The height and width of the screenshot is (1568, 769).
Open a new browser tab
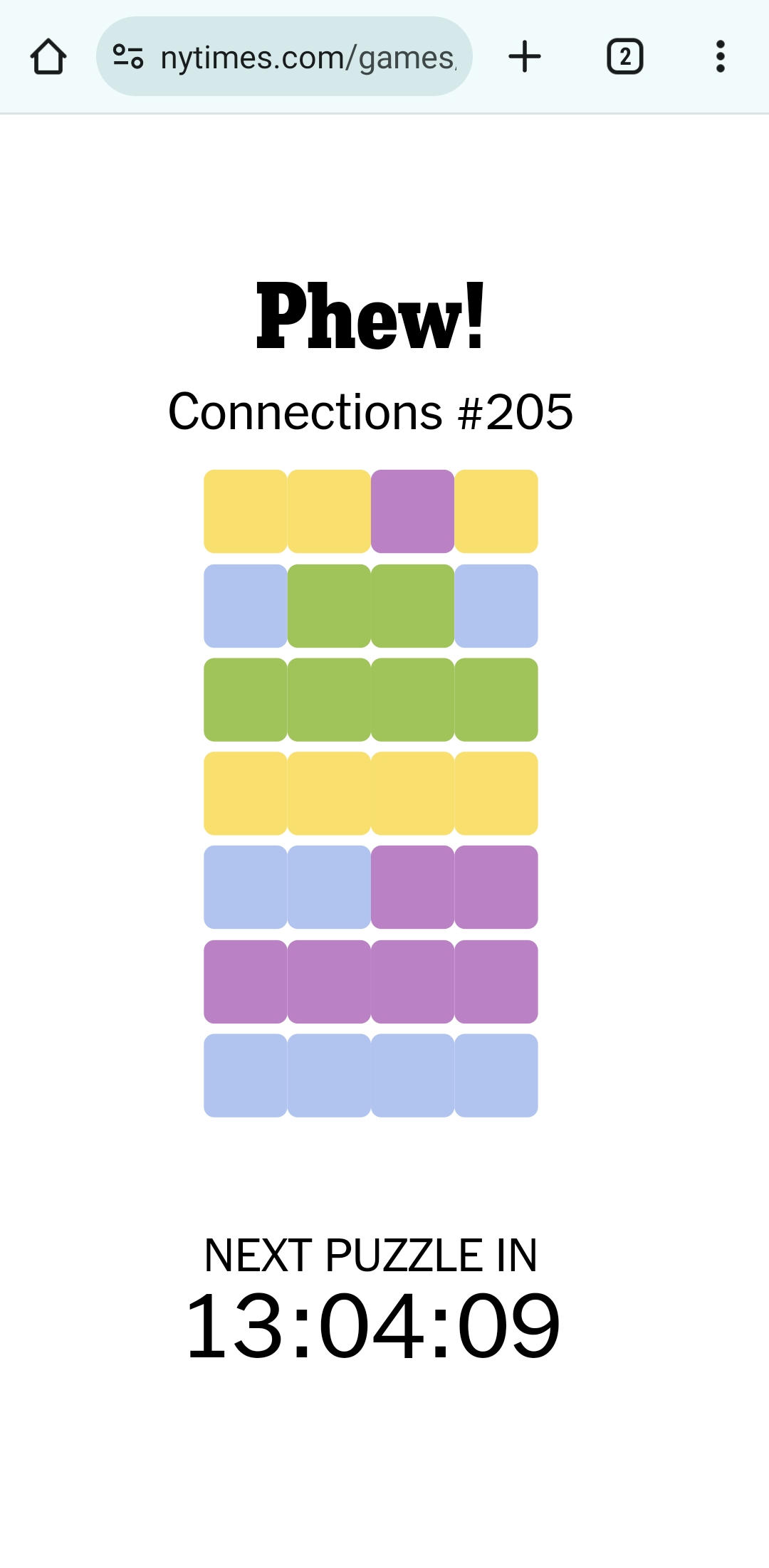(525, 56)
